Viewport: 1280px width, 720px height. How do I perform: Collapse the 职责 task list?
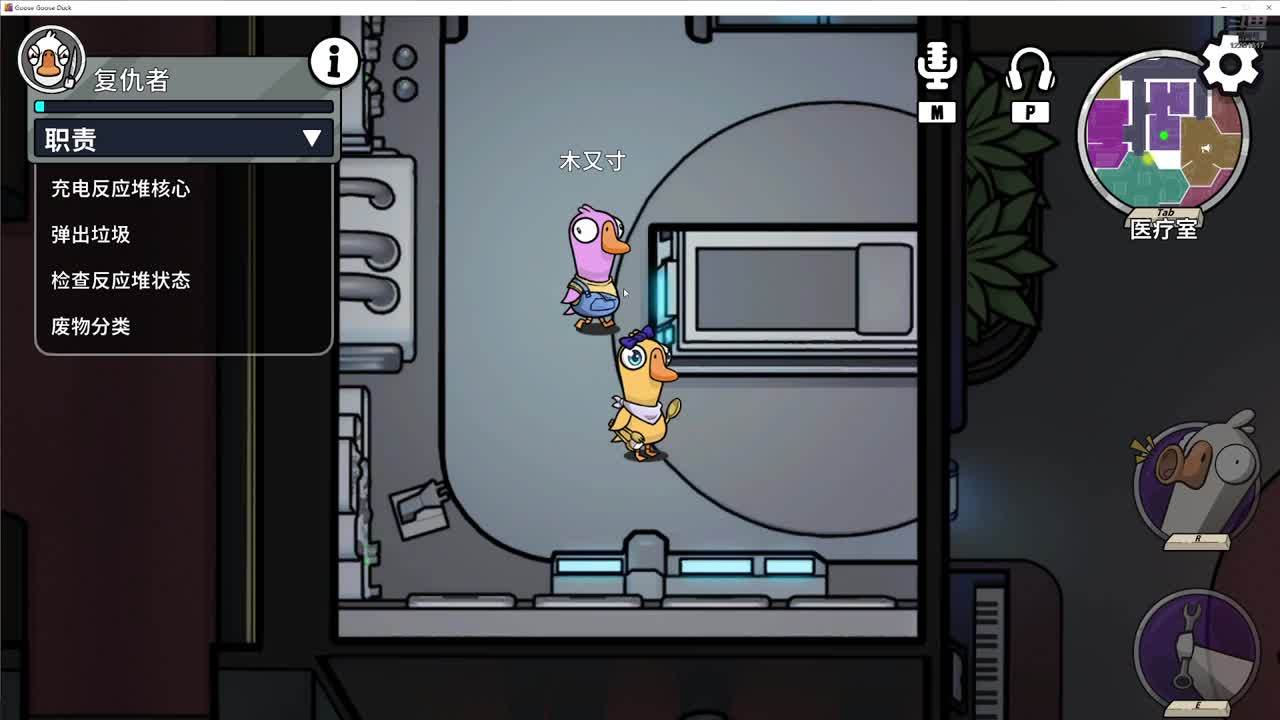coord(311,138)
